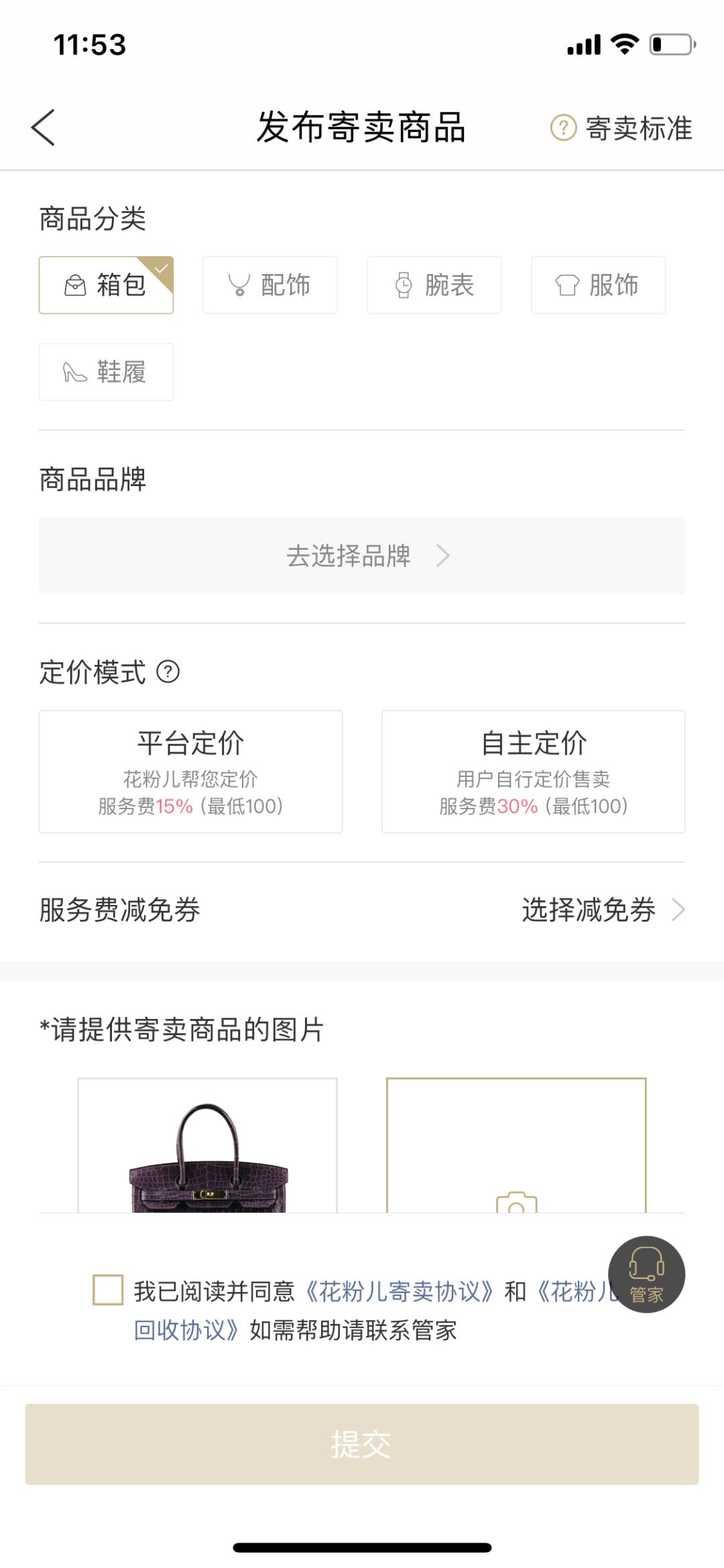Screen dimensions: 724x1568
Task: Open the 发布寄卖商品 title area
Action: (x=362, y=129)
